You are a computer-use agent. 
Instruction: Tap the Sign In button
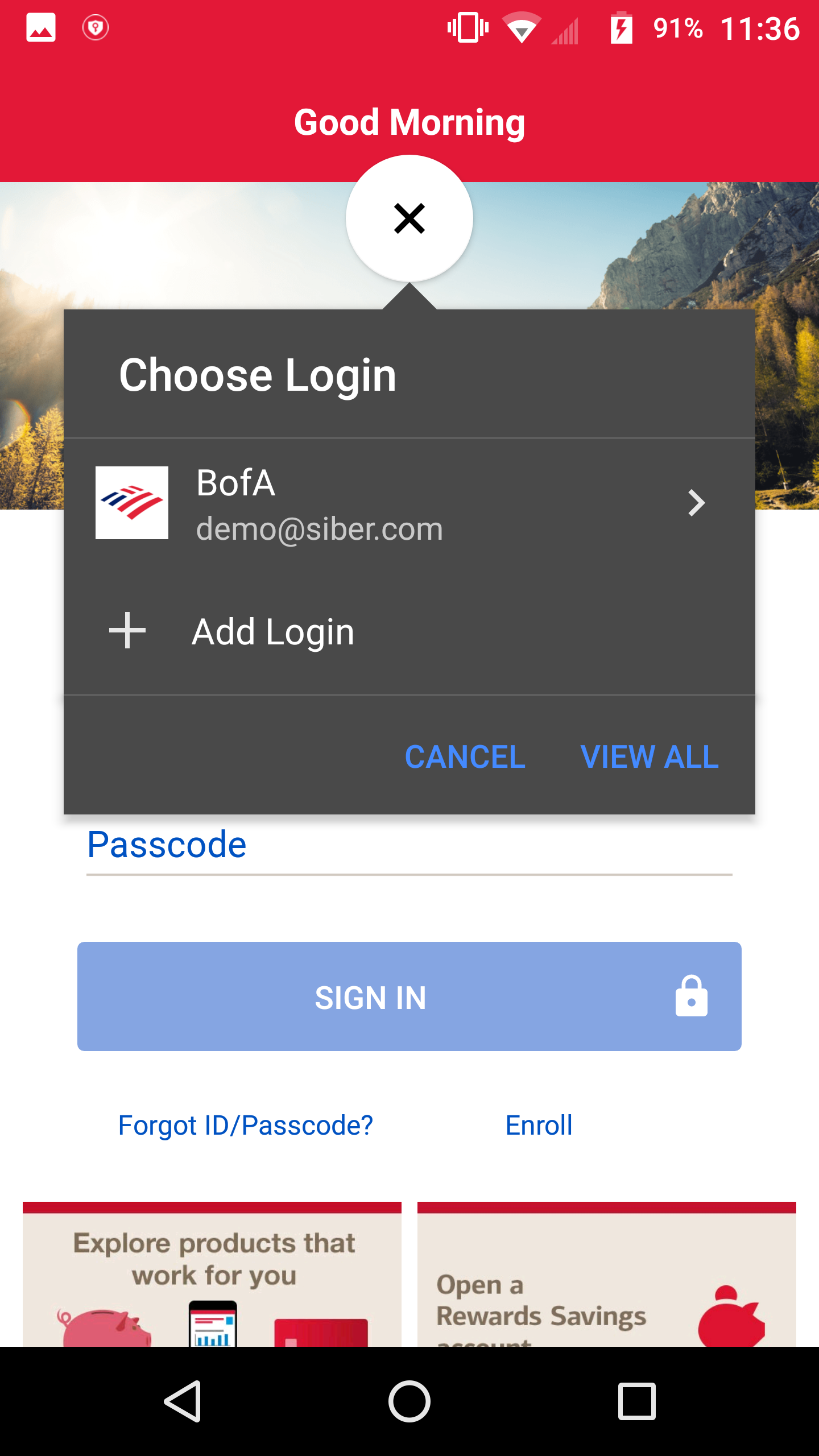click(x=409, y=996)
